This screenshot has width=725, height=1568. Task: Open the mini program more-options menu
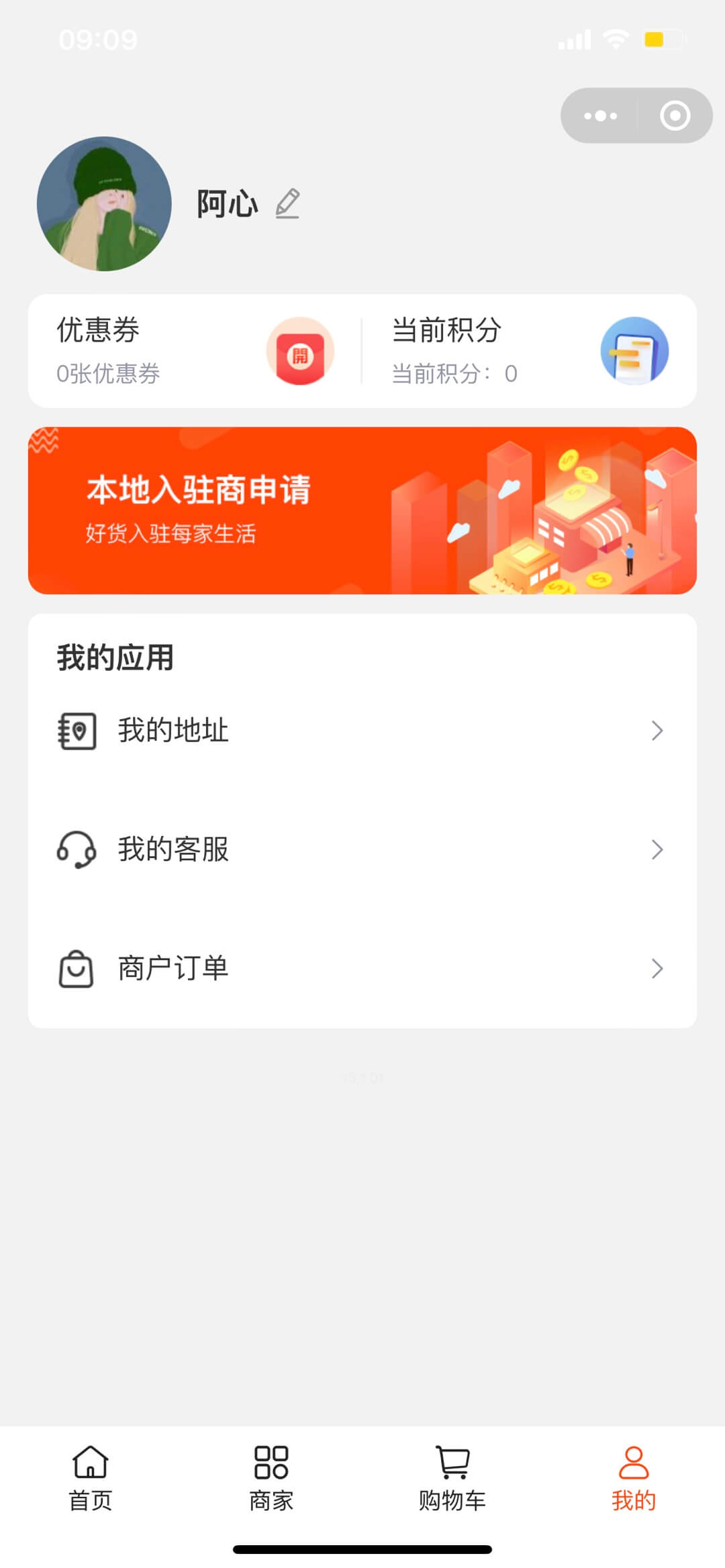pyautogui.click(x=600, y=116)
